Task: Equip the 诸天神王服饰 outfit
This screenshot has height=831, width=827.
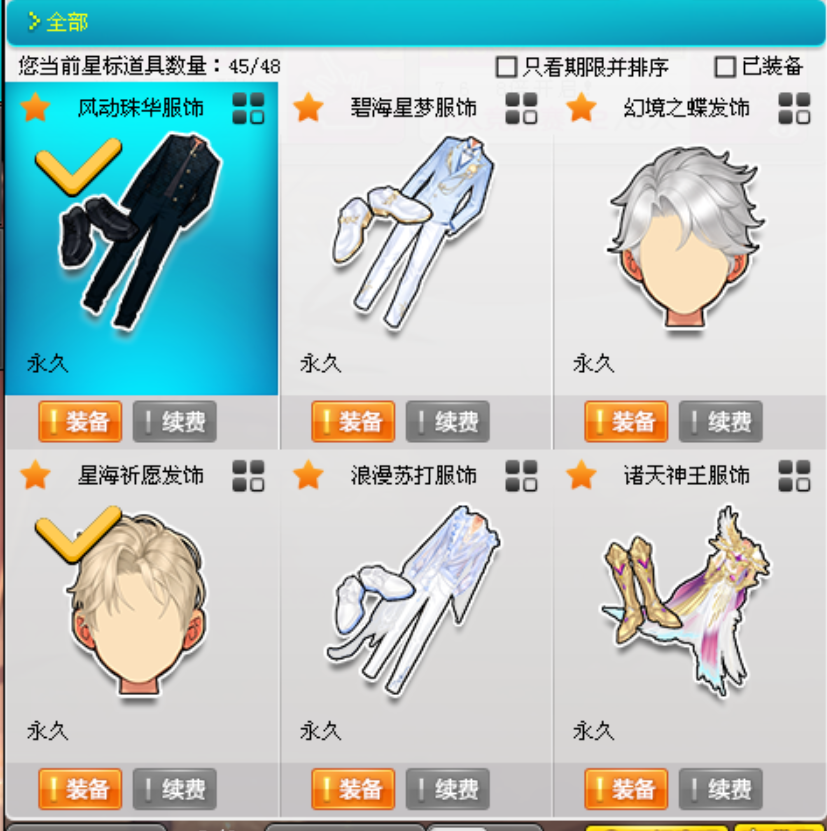Action: tap(626, 789)
